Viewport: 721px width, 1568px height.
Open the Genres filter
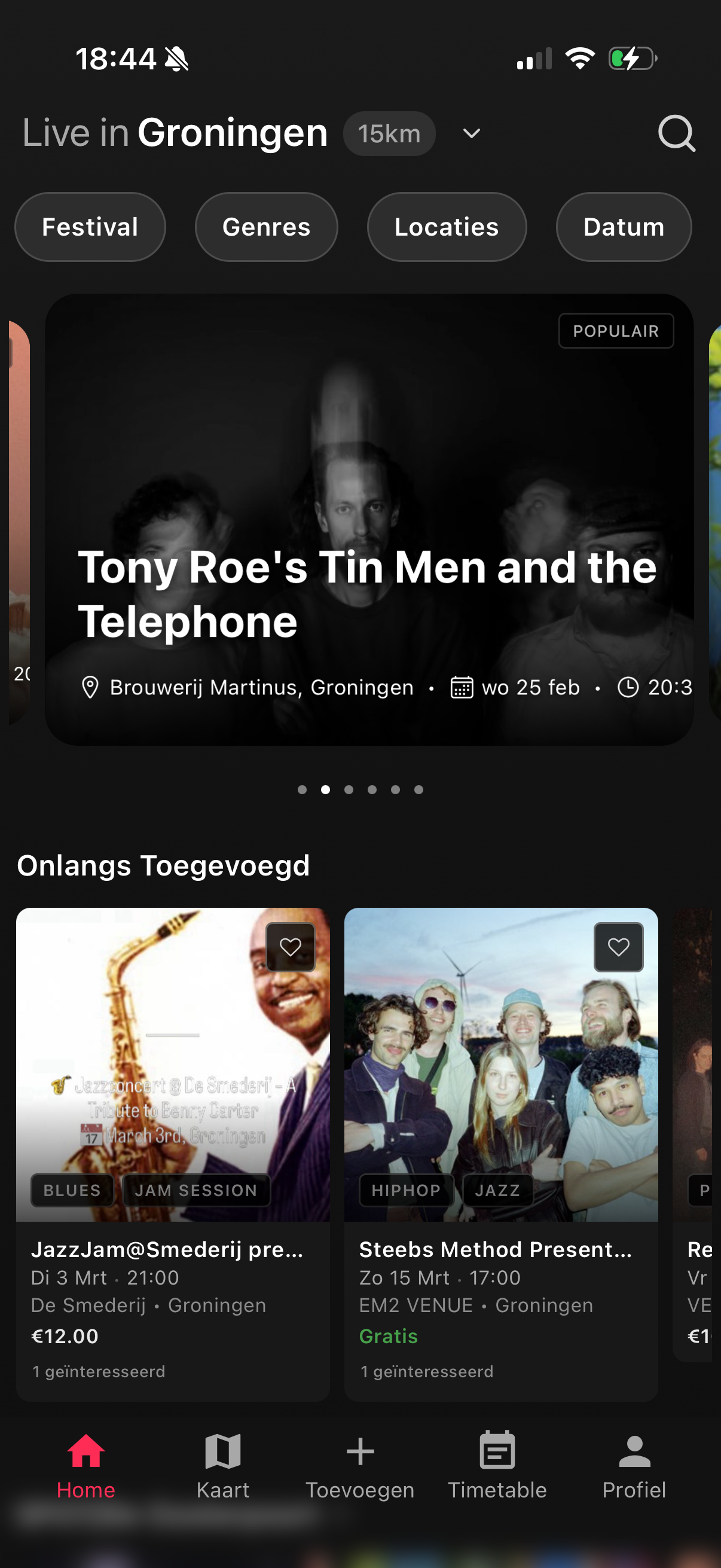[x=266, y=227]
